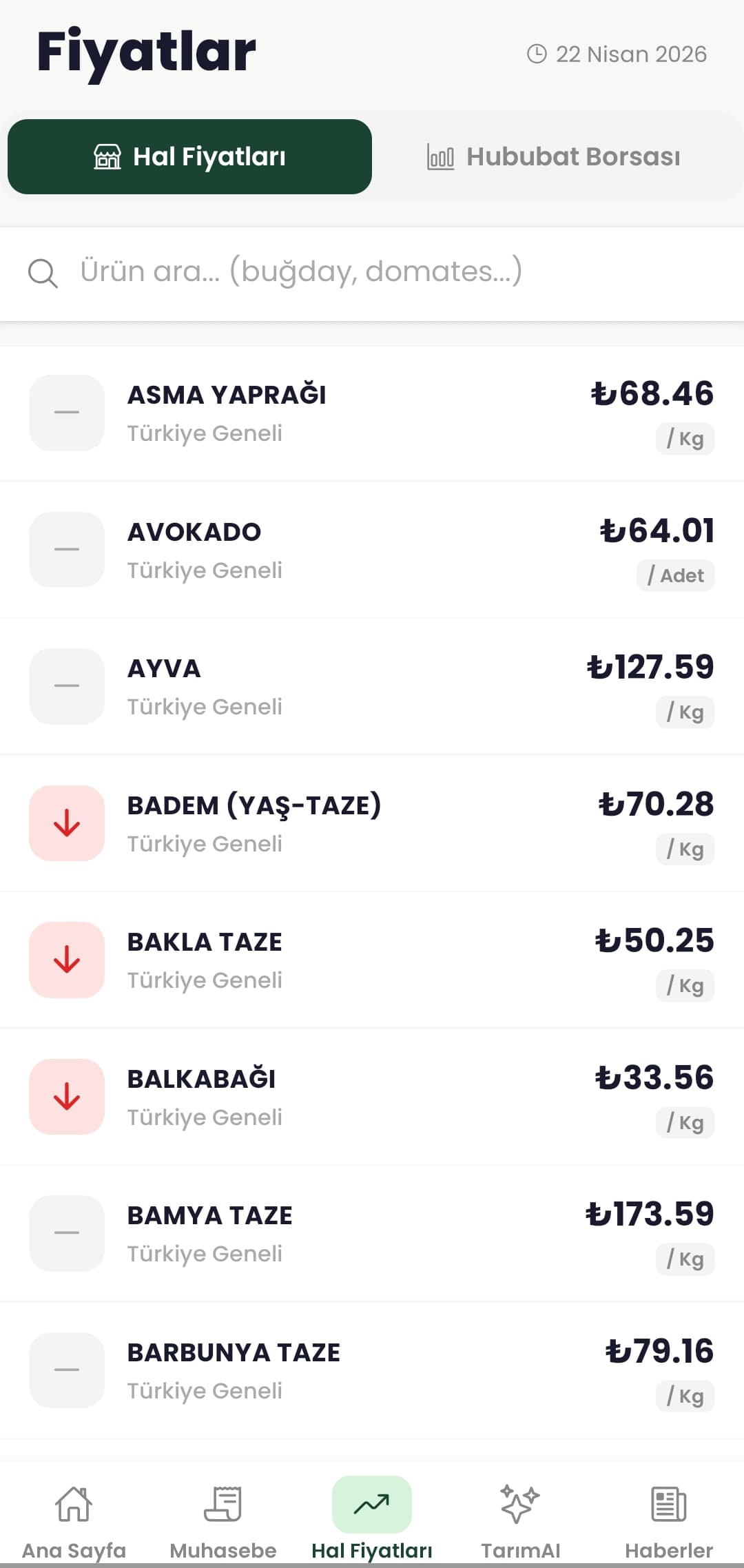744x1568 pixels.
Task: Click the storefront icon on Hal Fiyatları tab
Action: [x=108, y=156]
